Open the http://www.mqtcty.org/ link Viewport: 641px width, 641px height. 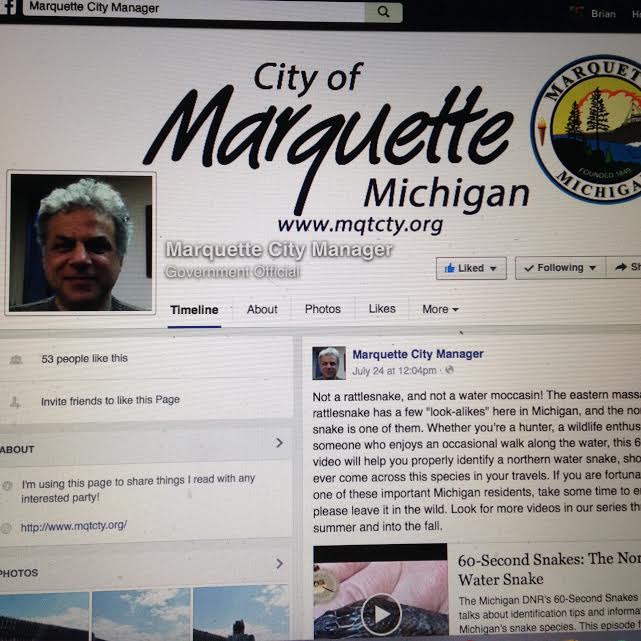tap(74, 526)
